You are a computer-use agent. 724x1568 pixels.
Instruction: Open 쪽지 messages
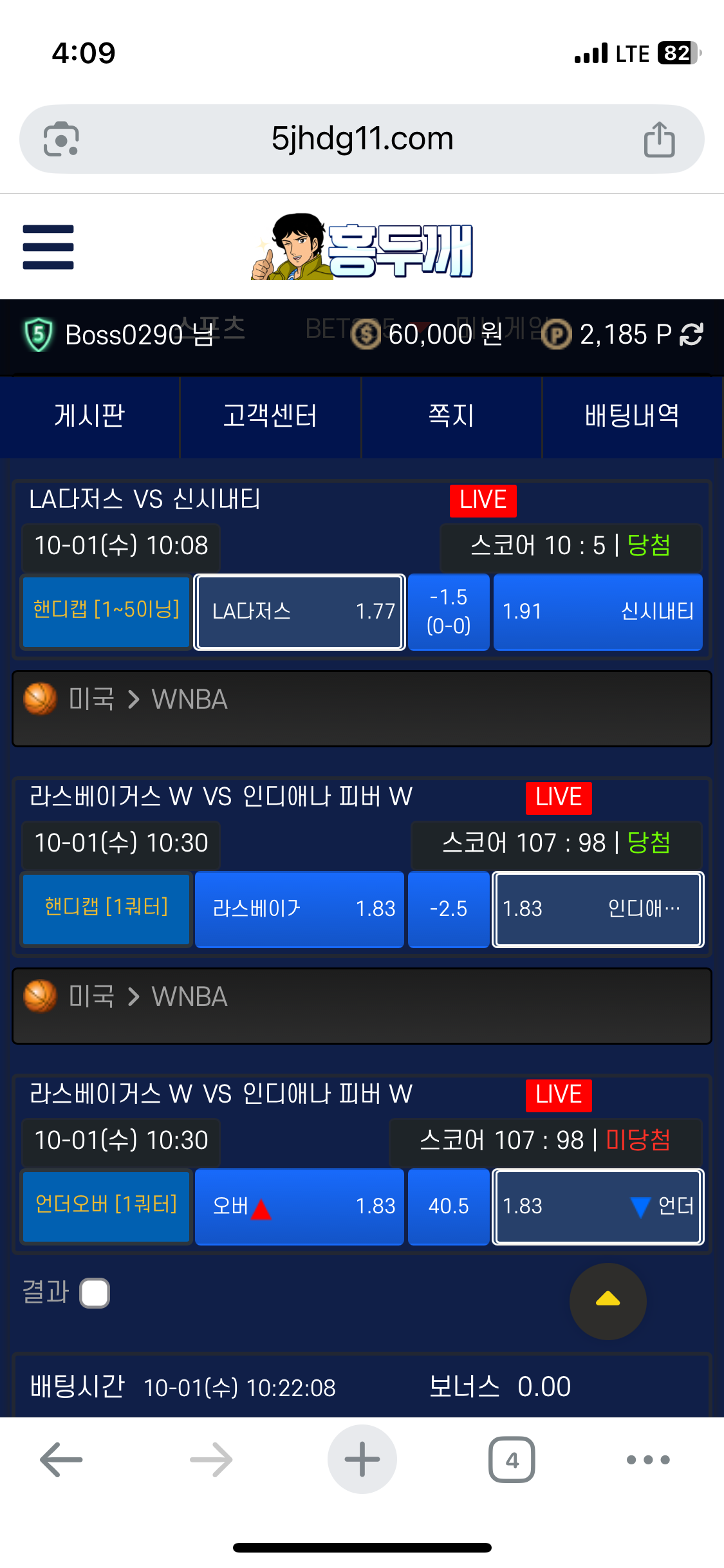[451, 416]
